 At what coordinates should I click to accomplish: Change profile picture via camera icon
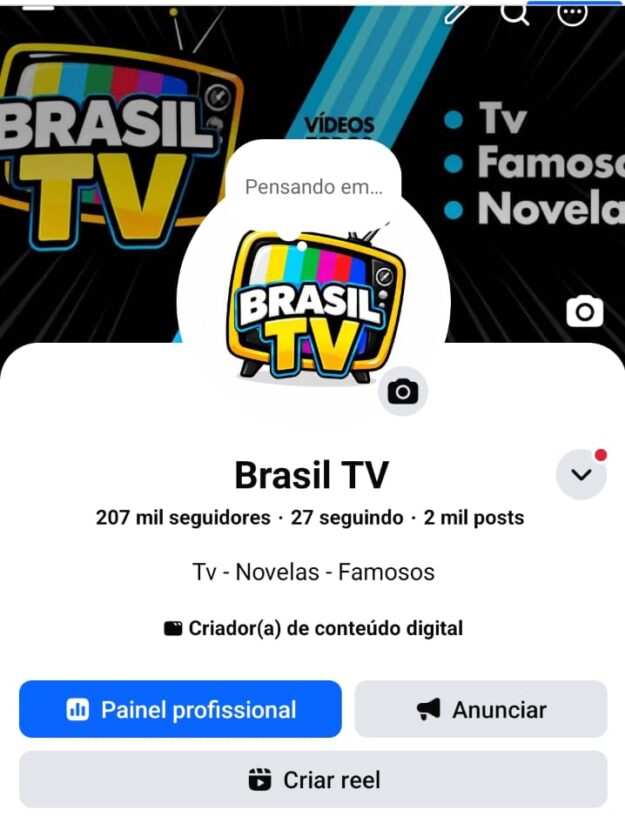[403, 391]
